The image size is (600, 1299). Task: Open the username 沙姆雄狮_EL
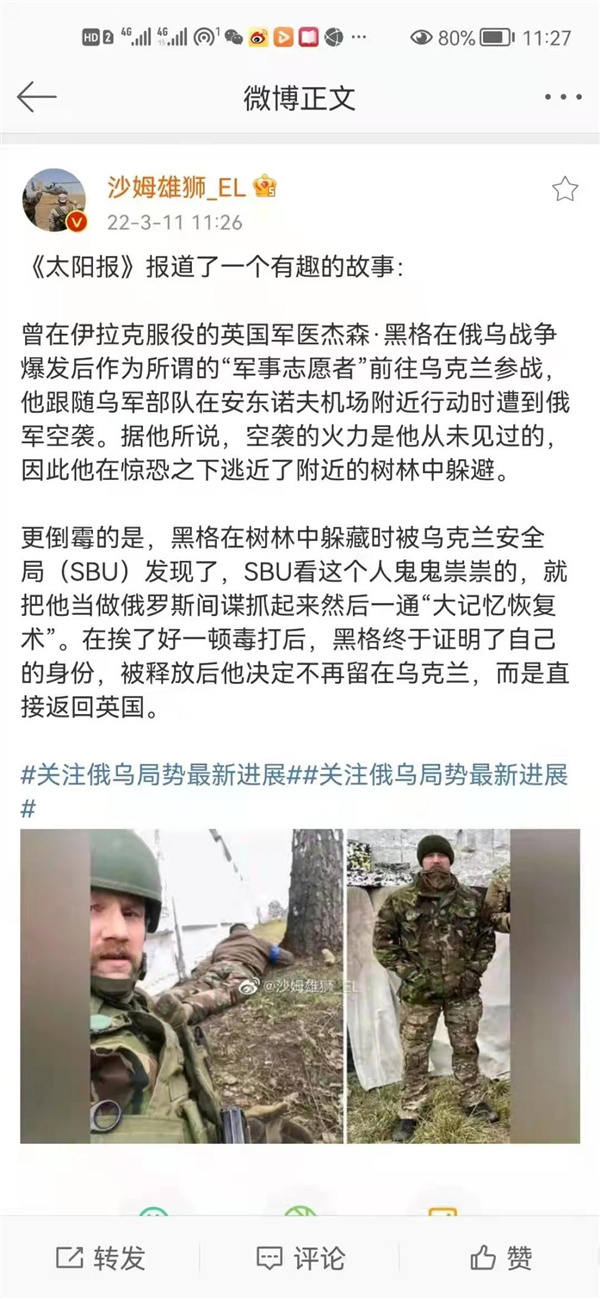tap(176, 187)
